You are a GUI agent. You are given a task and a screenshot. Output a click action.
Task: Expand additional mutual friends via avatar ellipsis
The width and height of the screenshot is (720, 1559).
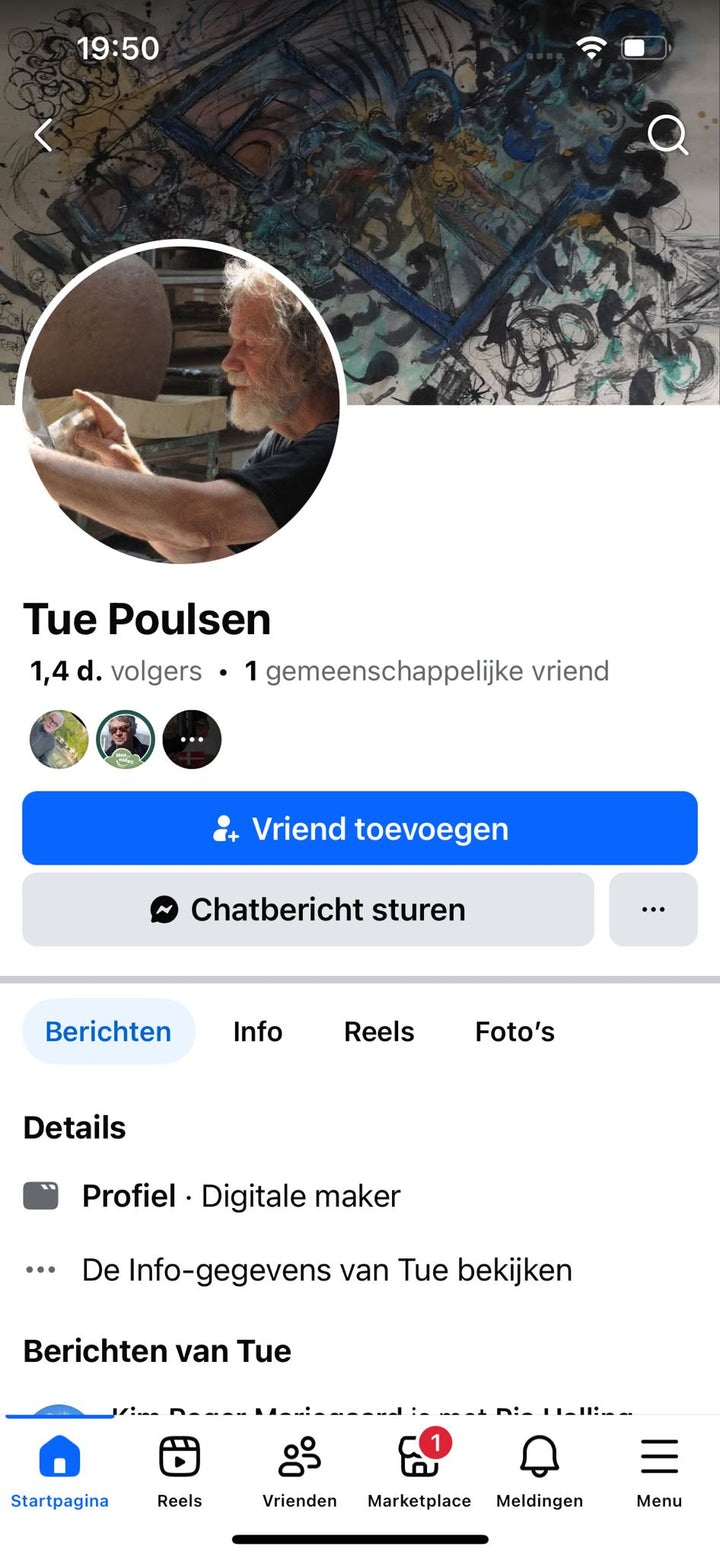pos(191,739)
